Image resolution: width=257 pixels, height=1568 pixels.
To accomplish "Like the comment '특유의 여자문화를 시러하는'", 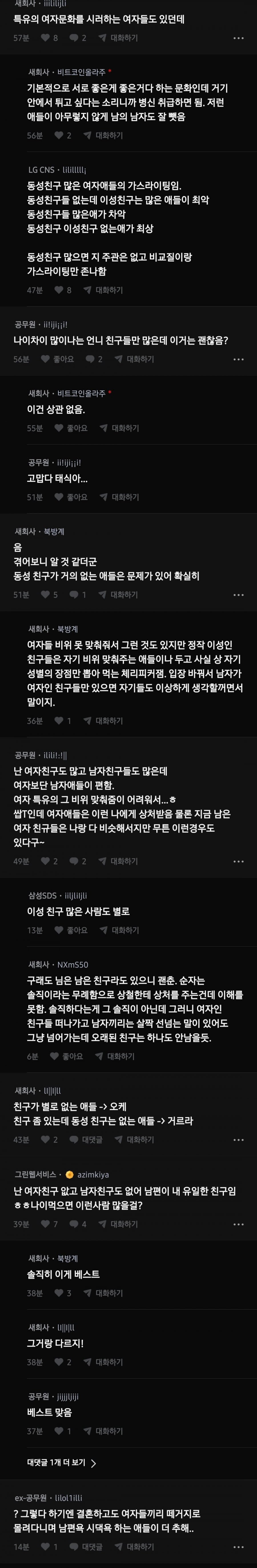I will pos(49,38).
